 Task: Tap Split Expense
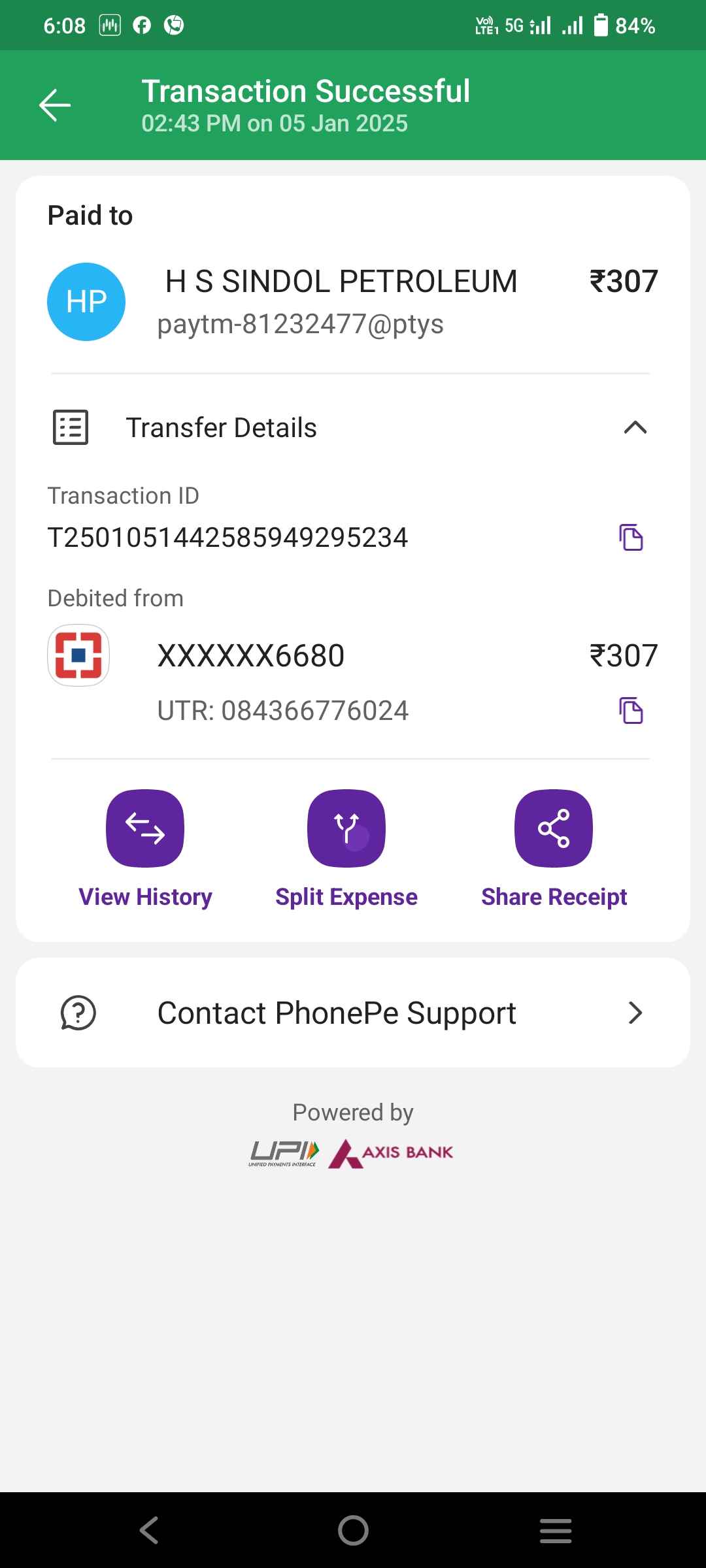click(346, 849)
